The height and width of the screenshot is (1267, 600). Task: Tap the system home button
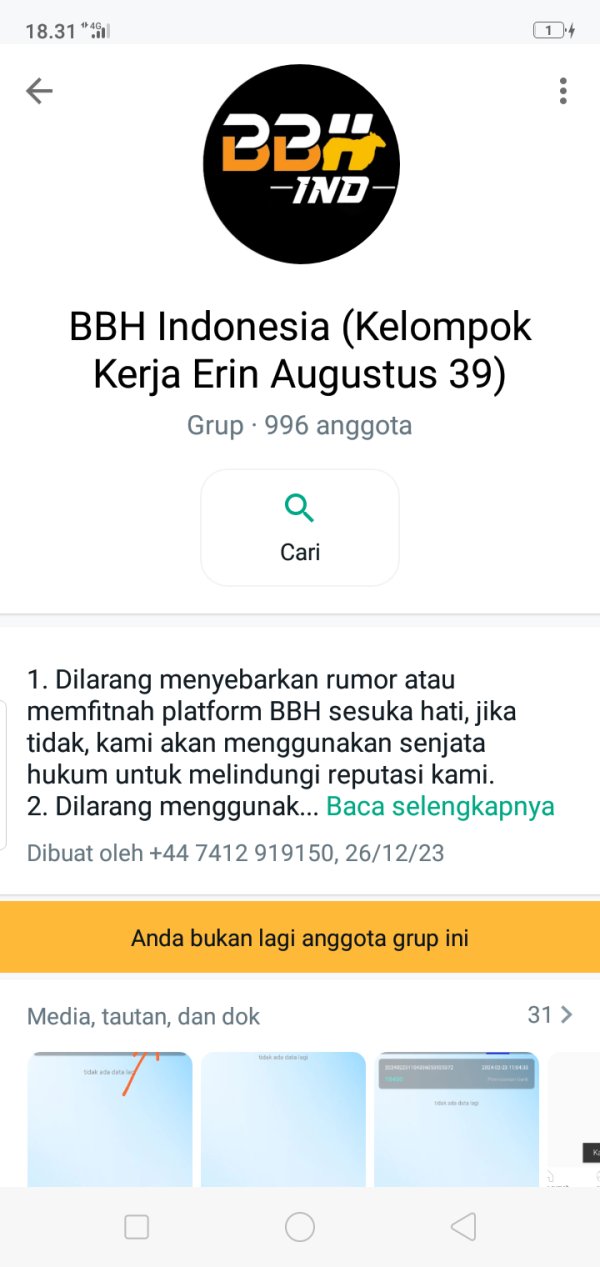pyautogui.click(x=300, y=1226)
